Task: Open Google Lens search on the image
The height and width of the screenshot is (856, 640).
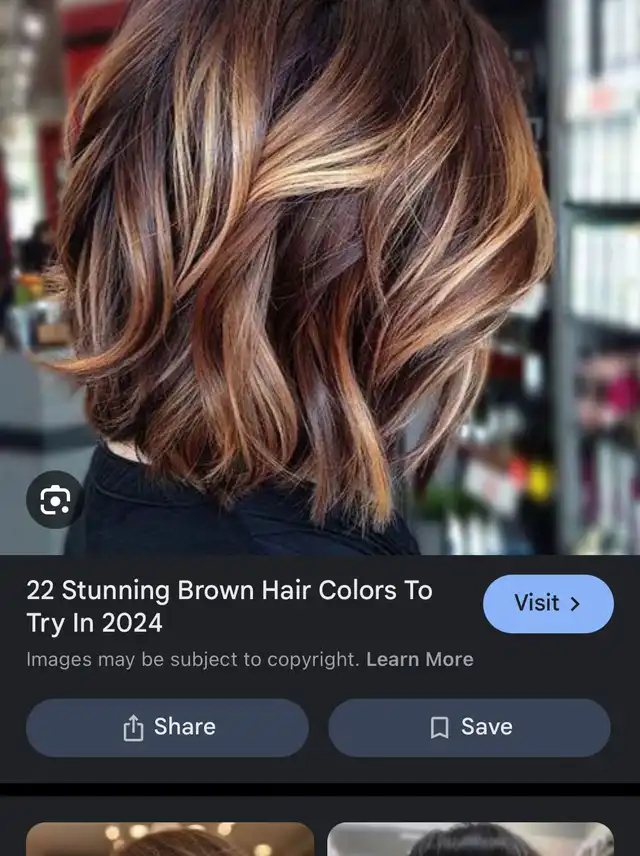Action: tap(55, 499)
